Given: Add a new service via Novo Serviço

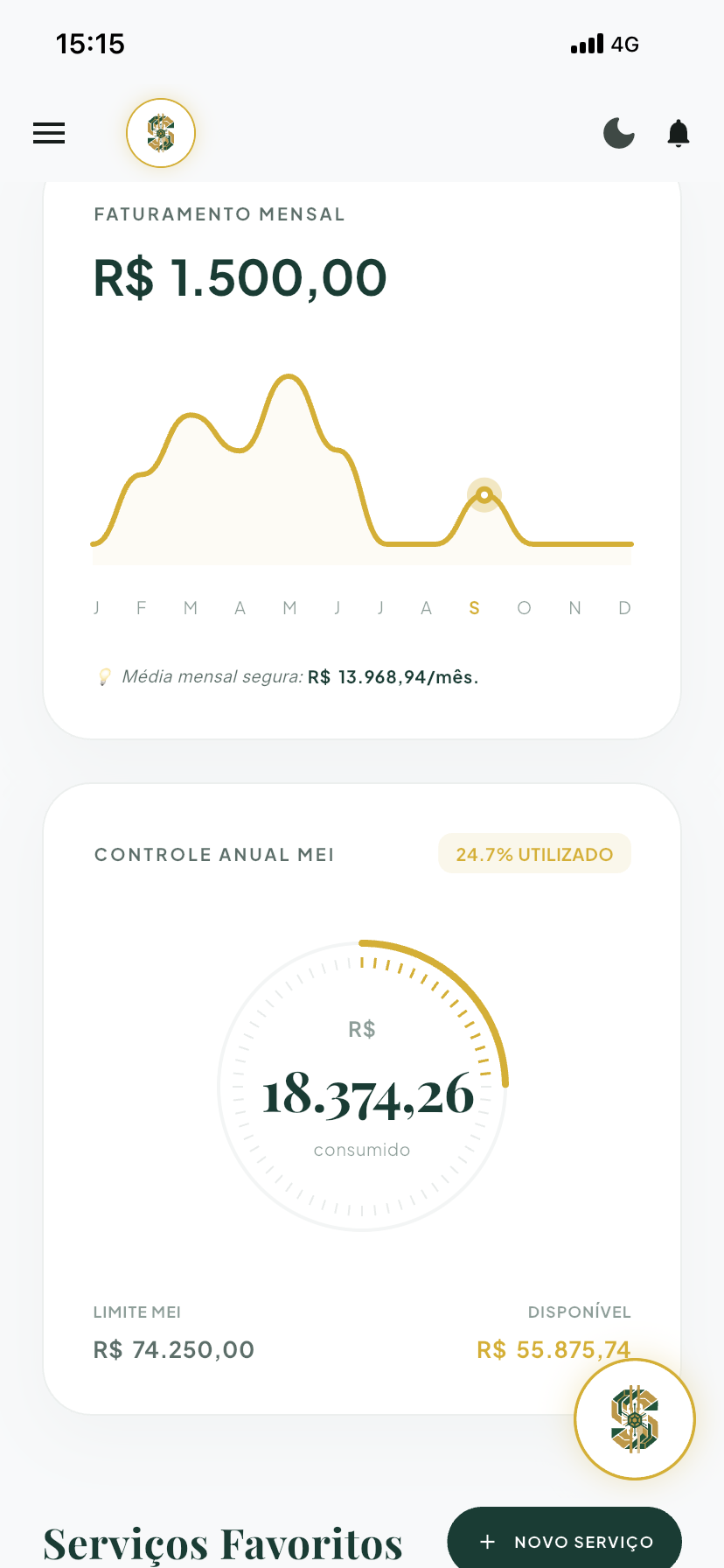Looking at the screenshot, I should [565, 1541].
